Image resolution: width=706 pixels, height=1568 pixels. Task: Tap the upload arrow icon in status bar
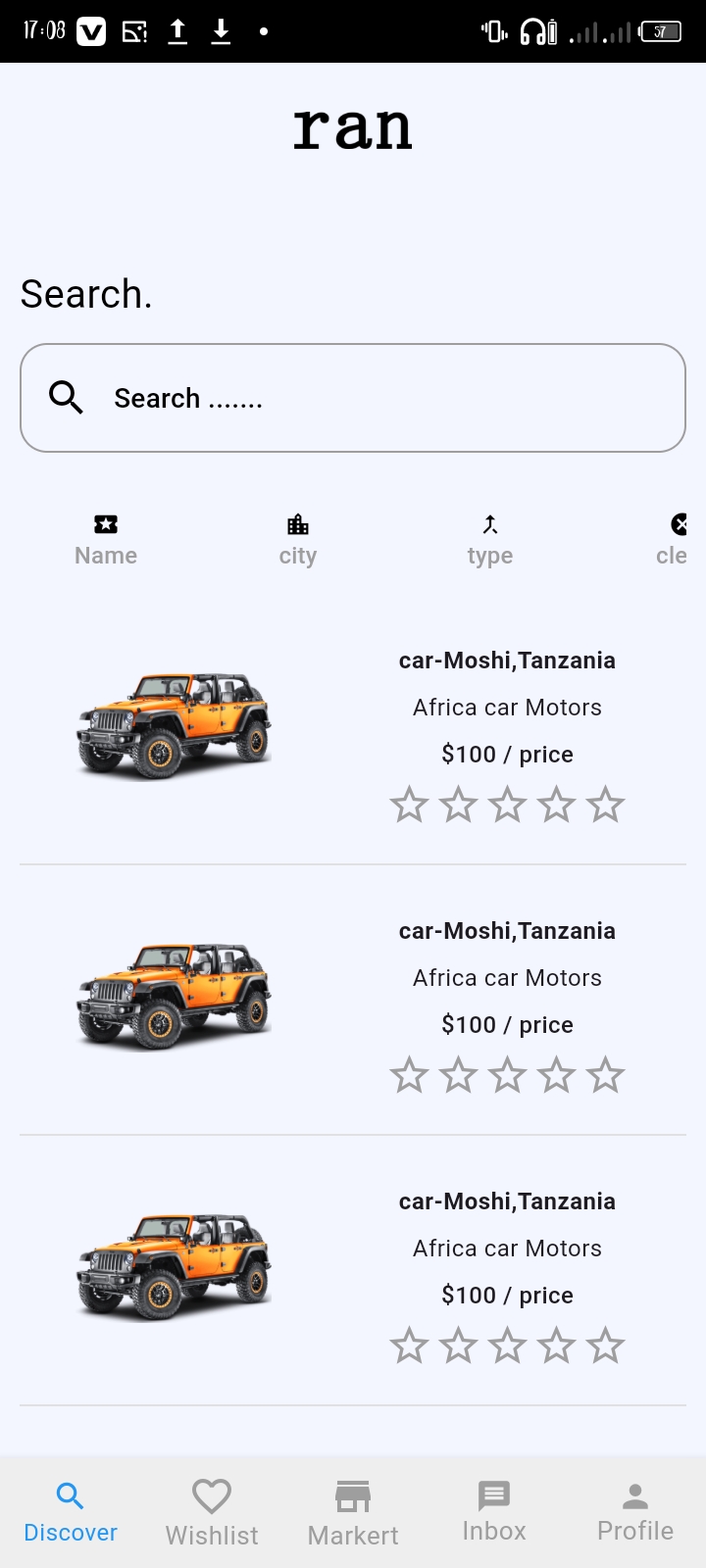(177, 30)
